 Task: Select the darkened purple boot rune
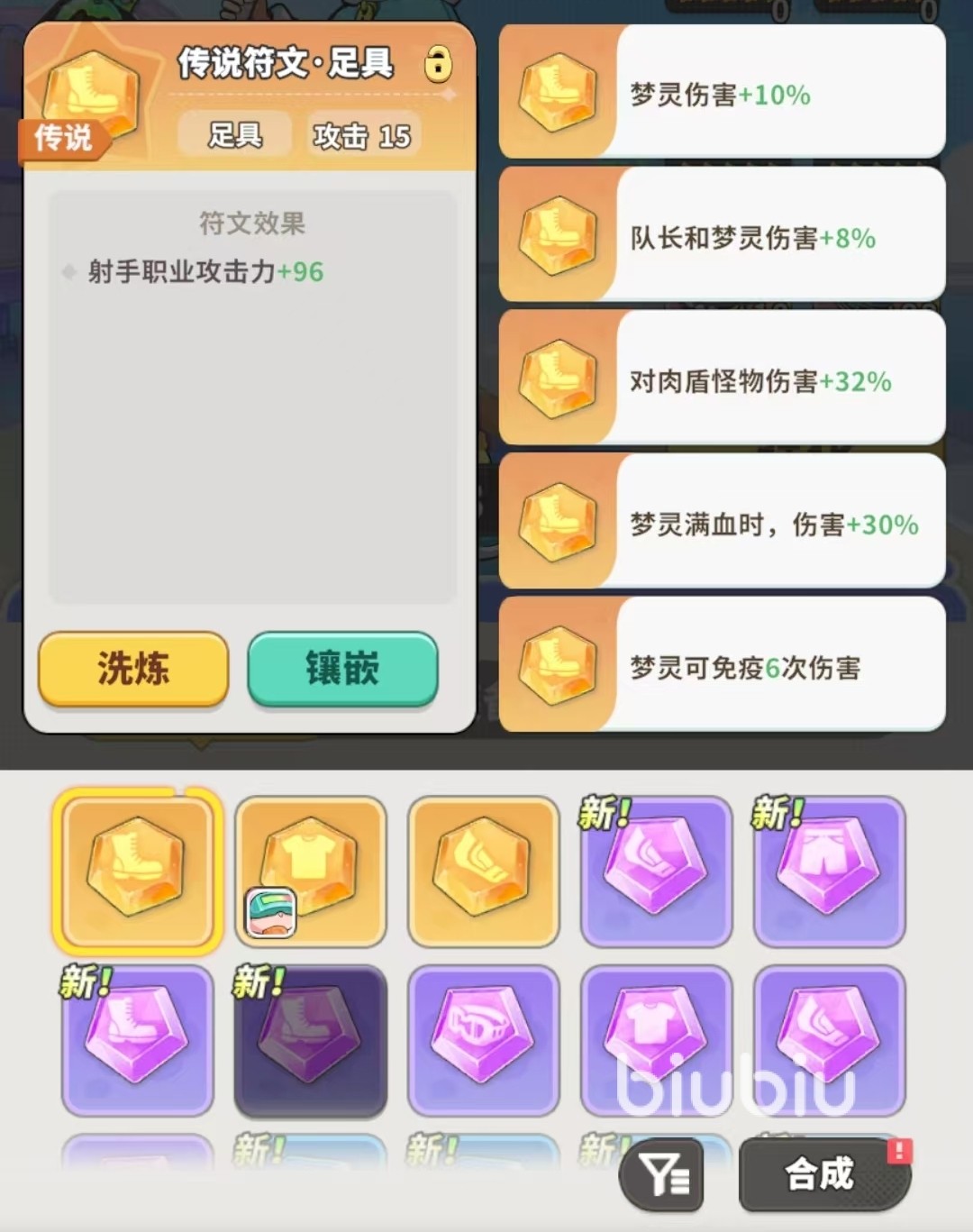click(x=310, y=1040)
